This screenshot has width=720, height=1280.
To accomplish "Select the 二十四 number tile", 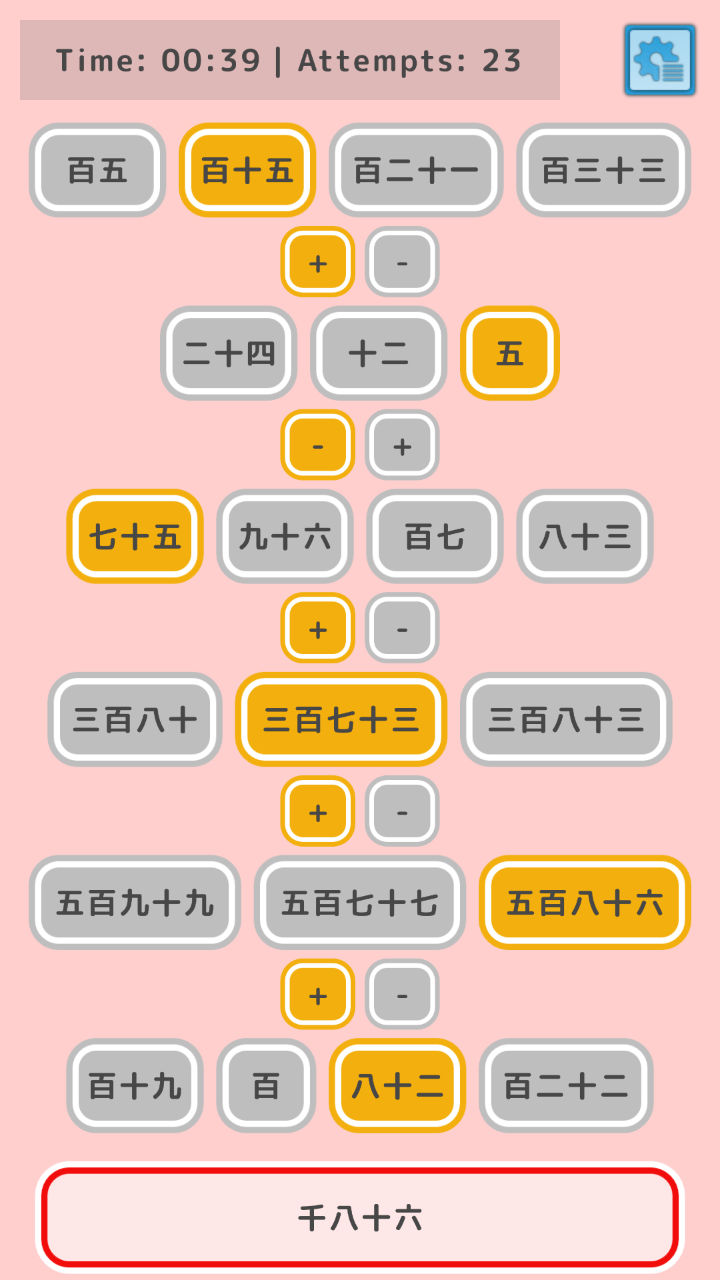I will [229, 353].
